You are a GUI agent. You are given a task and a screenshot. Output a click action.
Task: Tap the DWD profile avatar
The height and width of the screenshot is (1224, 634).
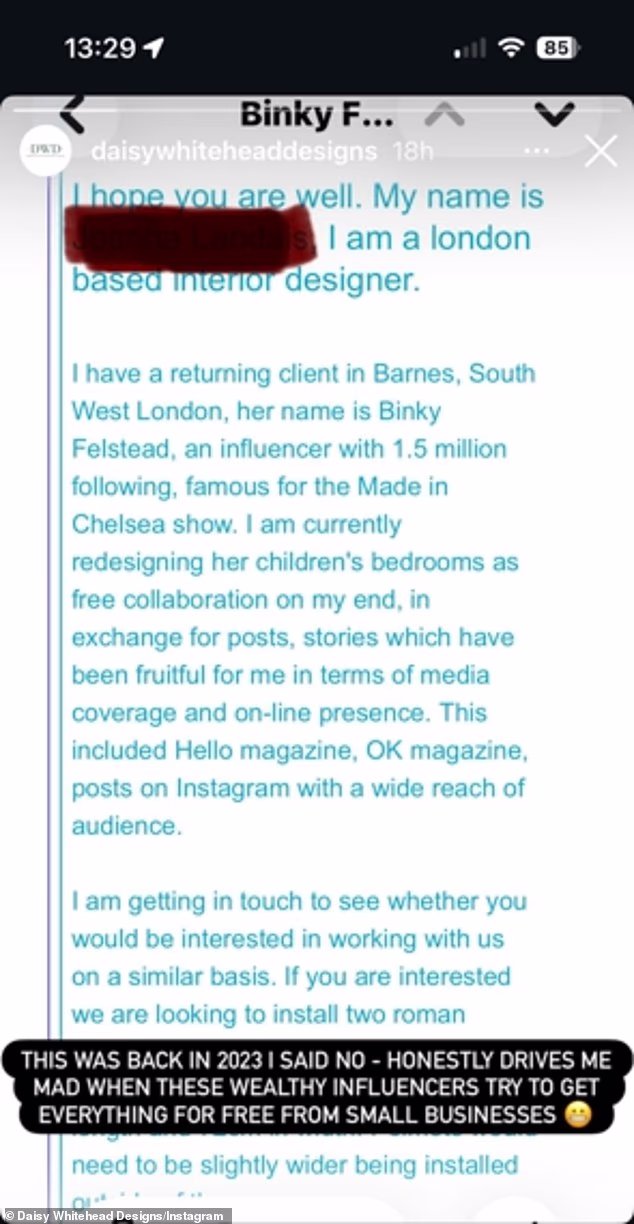[42, 151]
